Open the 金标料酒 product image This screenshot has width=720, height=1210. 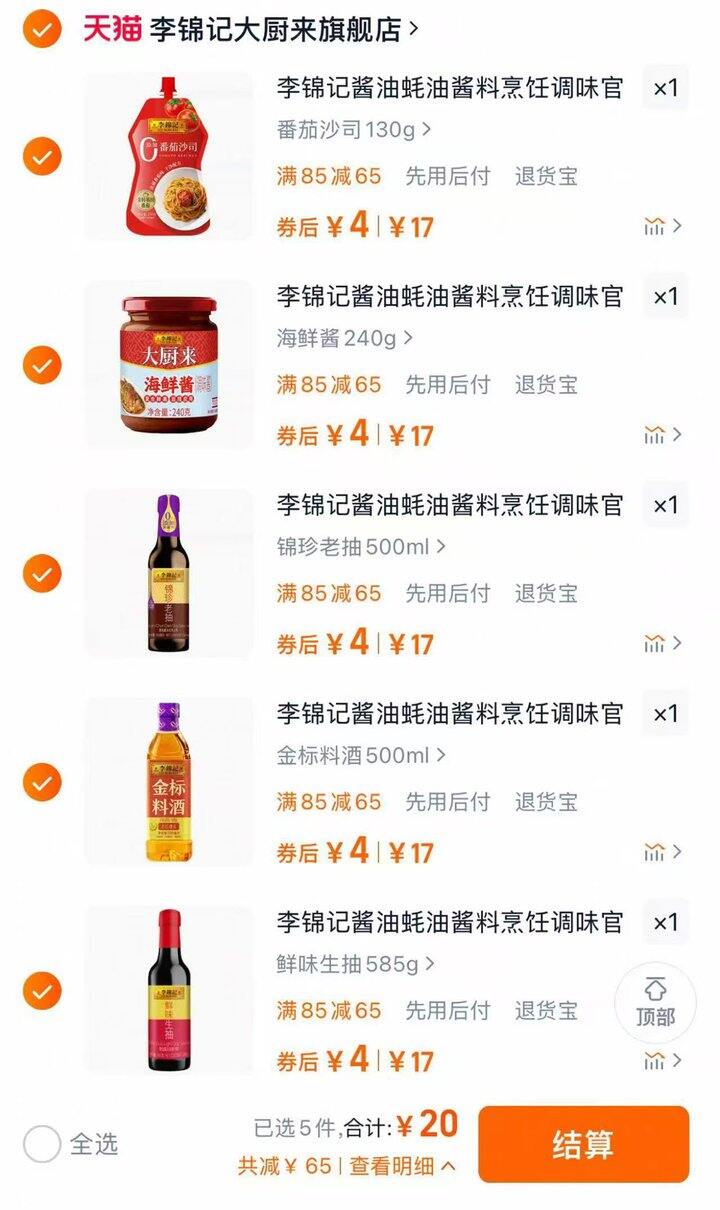click(x=168, y=782)
